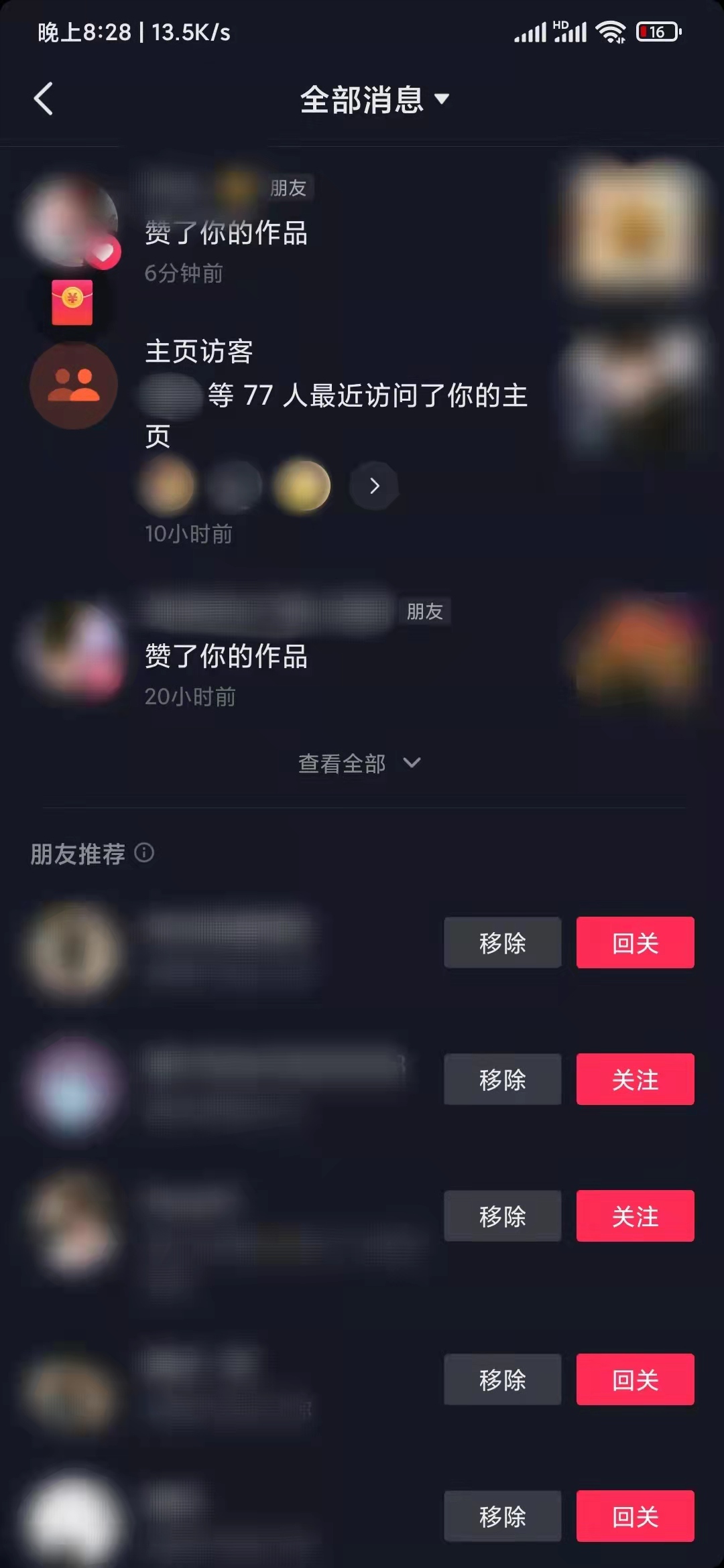Screen dimensions: 724x1568
Task: Open the red envelope reward icon
Action: click(72, 300)
